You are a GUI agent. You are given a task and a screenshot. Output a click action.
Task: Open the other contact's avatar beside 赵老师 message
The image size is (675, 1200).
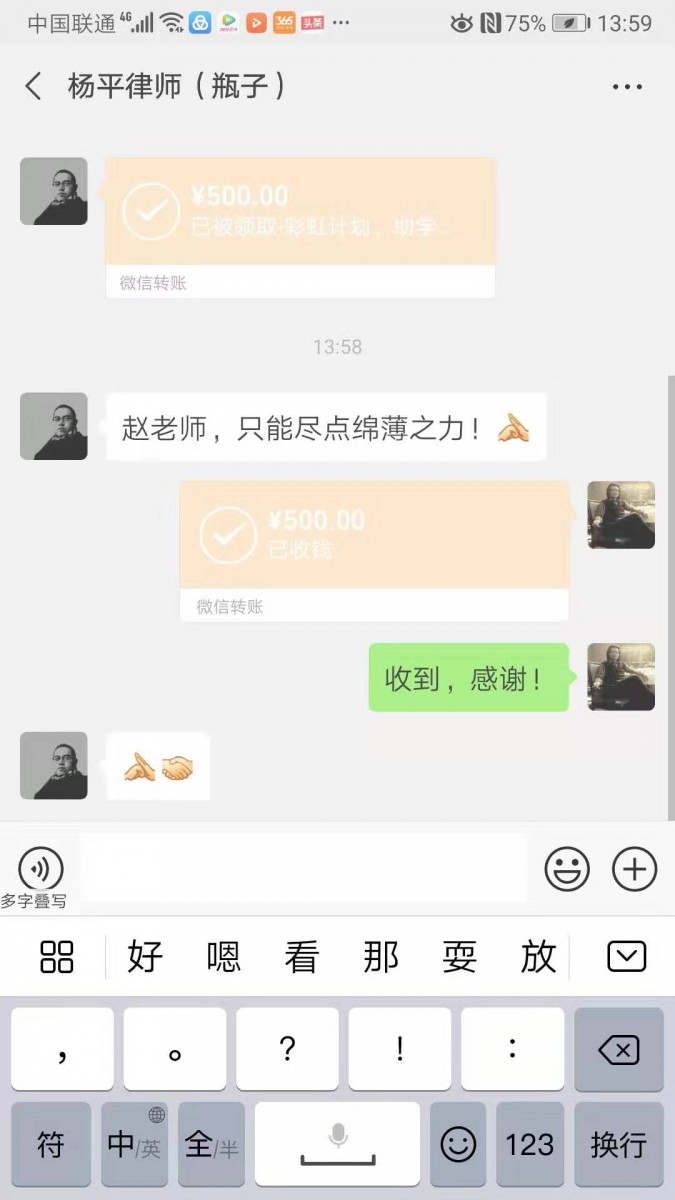point(54,426)
